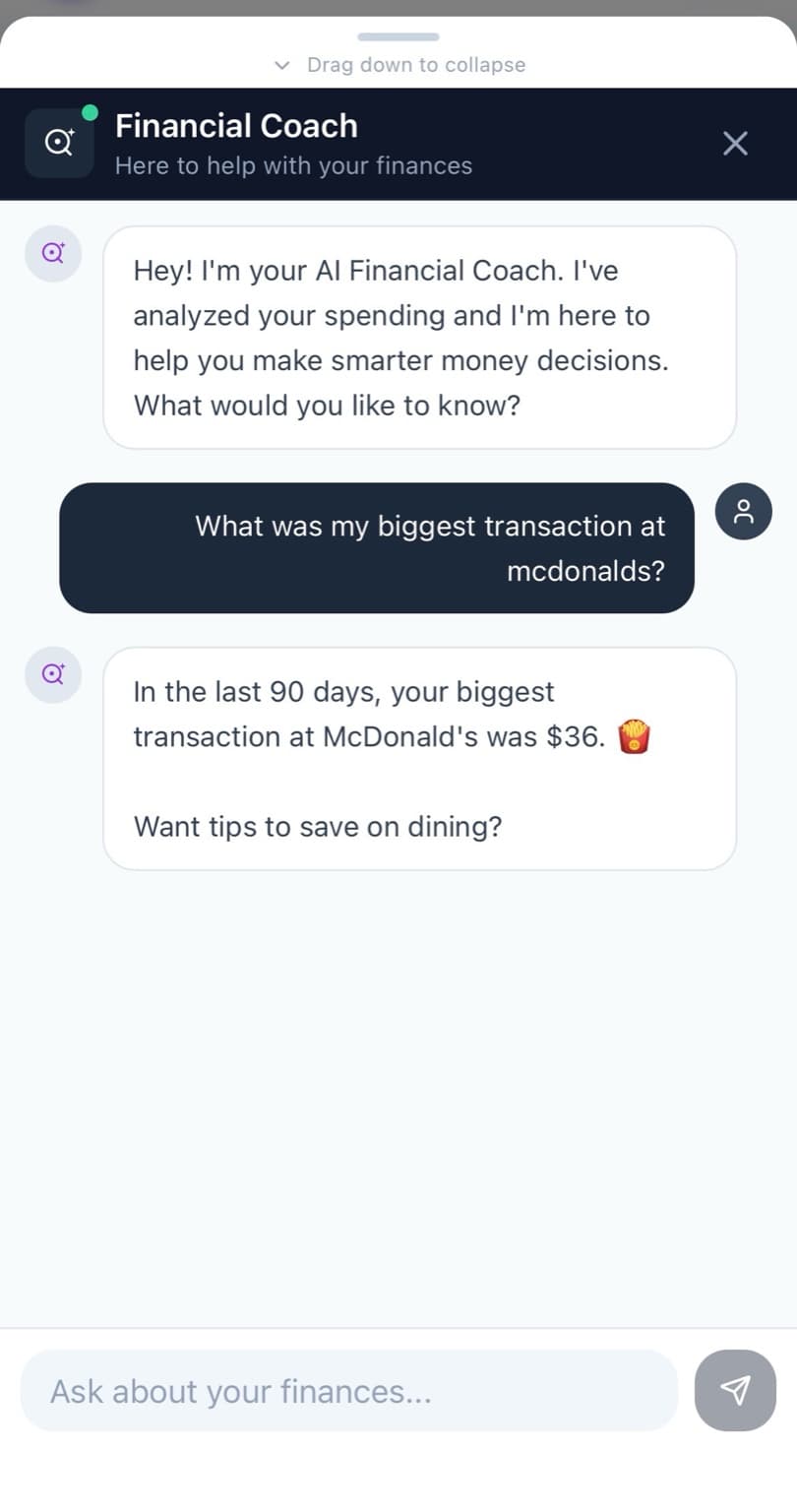Click 'Want tips to save on dining?' prompt
Image resolution: width=797 pixels, height=1512 pixels.
317,826
